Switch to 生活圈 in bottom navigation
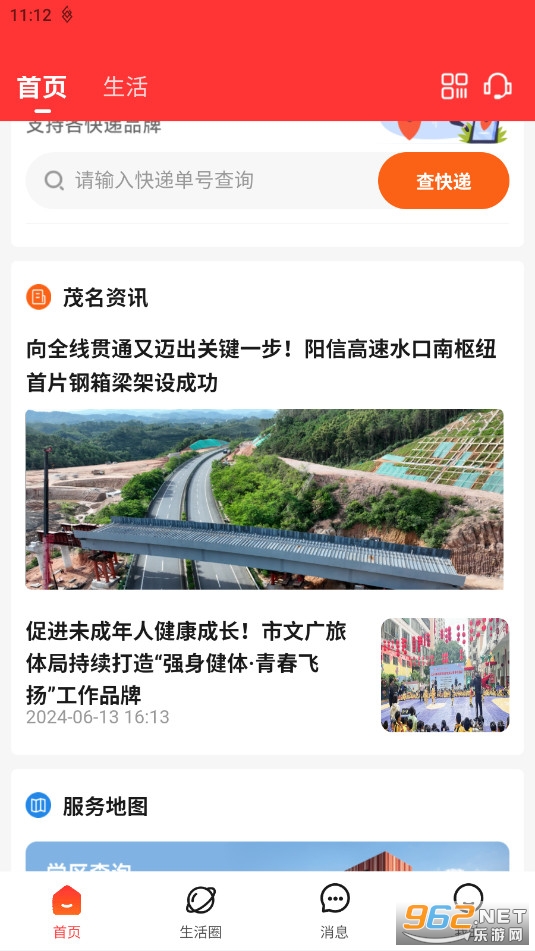Image resolution: width=535 pixels, height=951 pixels. click(x=200, y=912)
